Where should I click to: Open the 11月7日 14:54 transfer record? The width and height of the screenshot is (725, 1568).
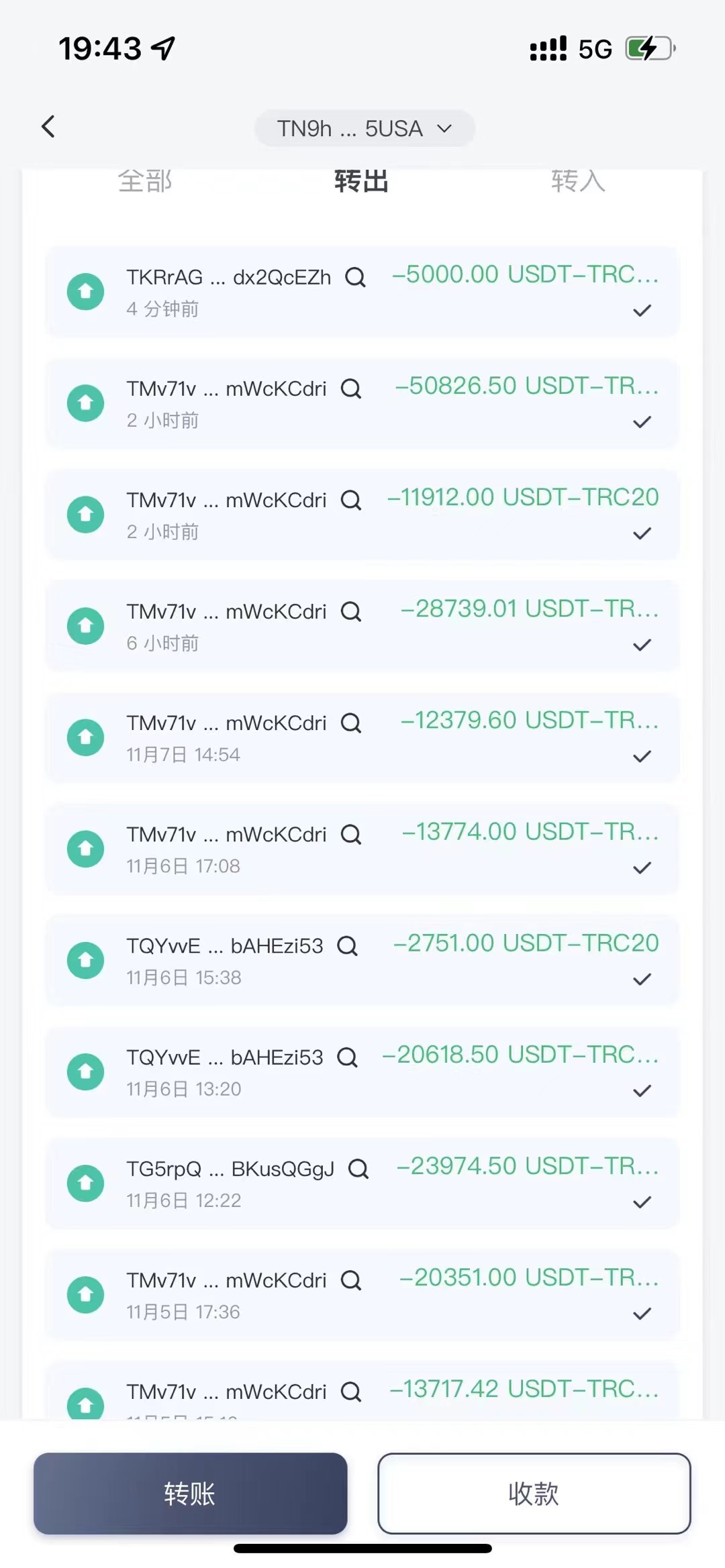pos(362,738)
